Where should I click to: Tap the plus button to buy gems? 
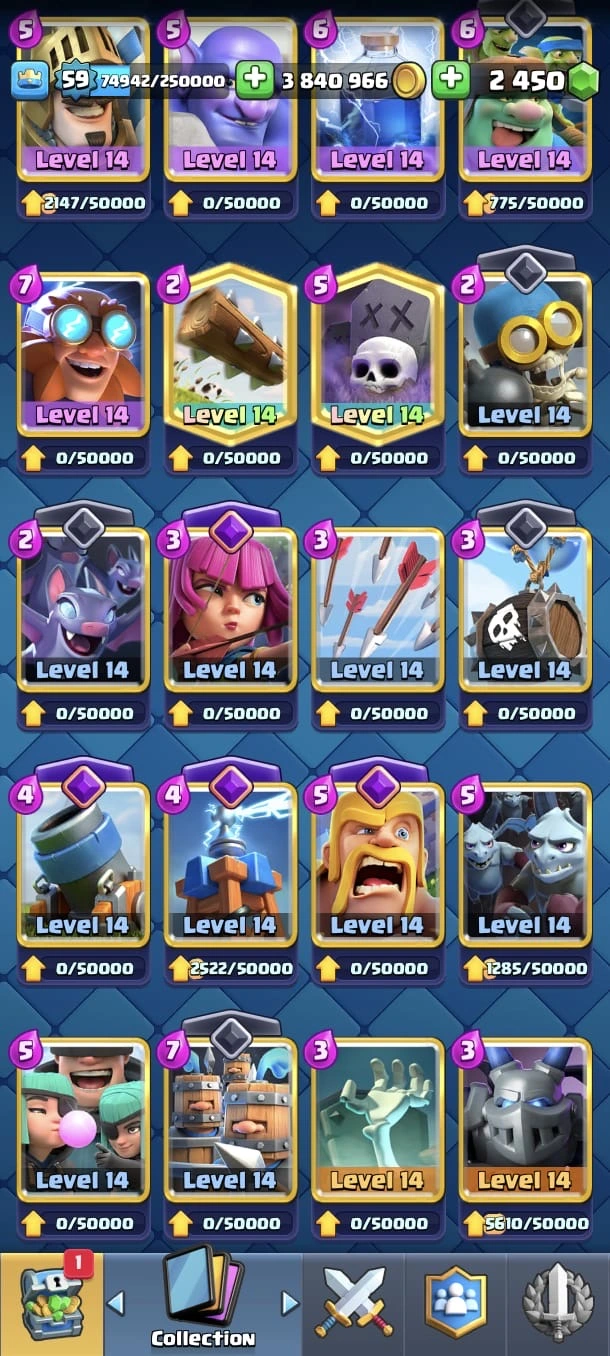[x=452, y=80]
